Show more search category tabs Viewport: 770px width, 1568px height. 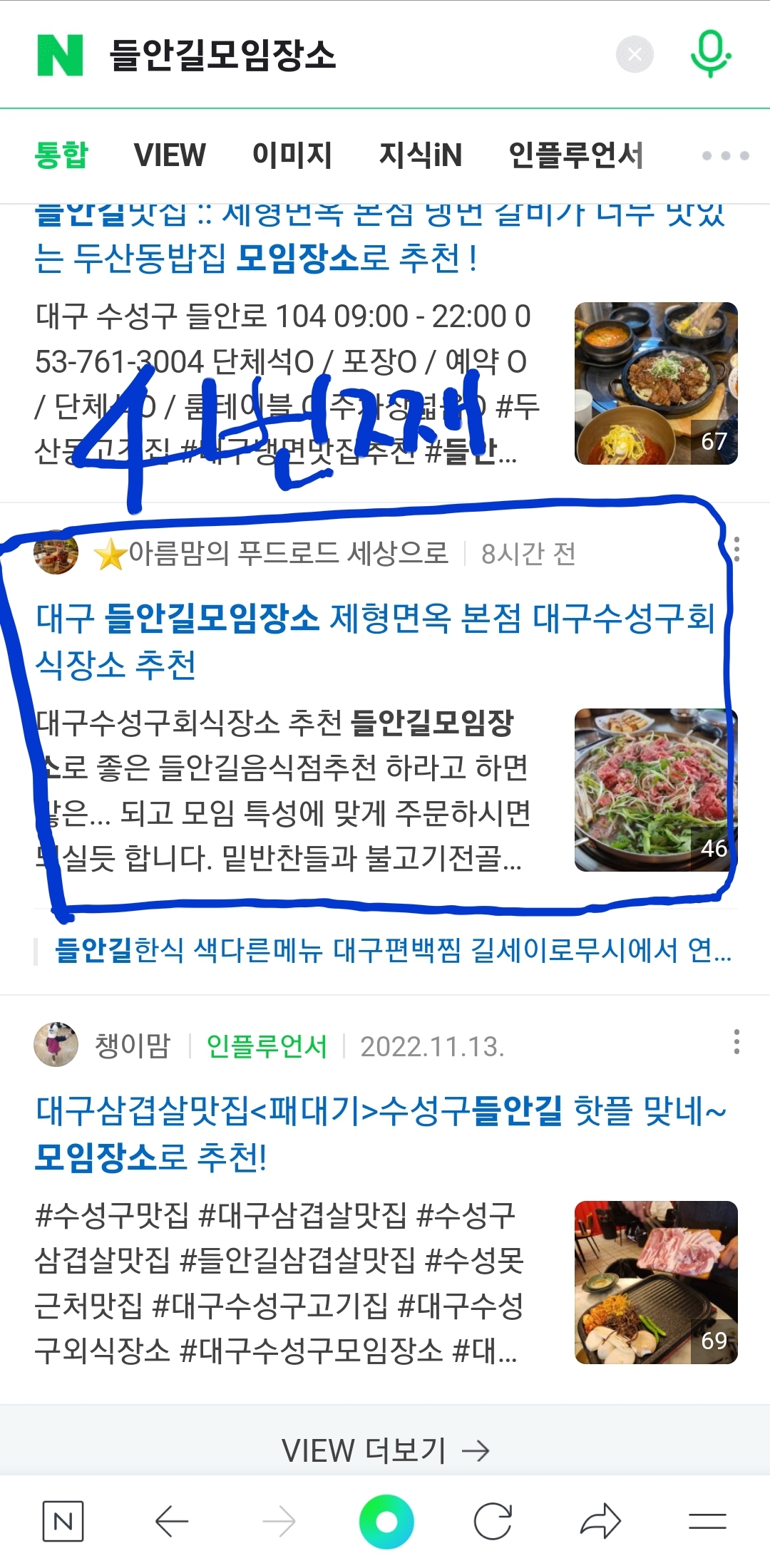(725, 155)
